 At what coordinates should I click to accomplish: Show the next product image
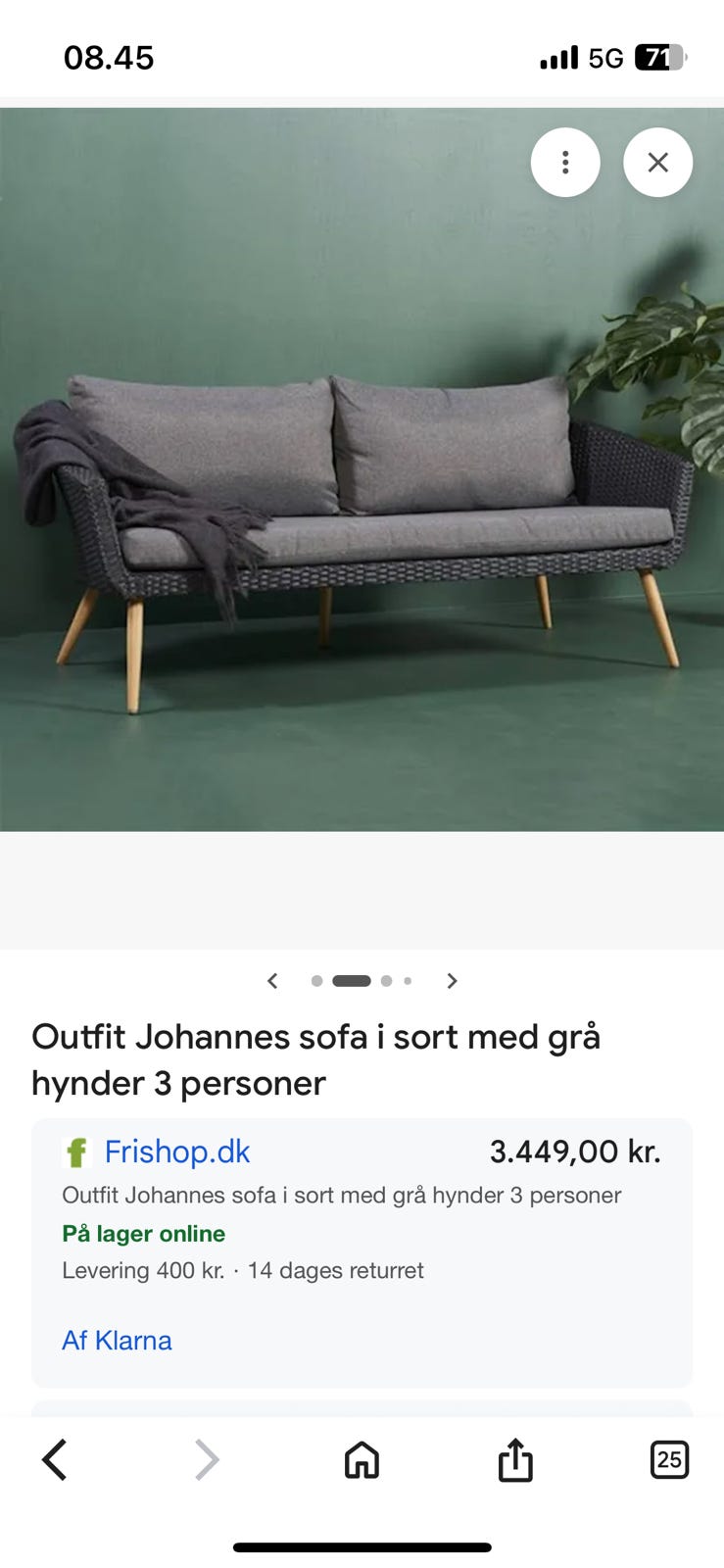(452, 981)
